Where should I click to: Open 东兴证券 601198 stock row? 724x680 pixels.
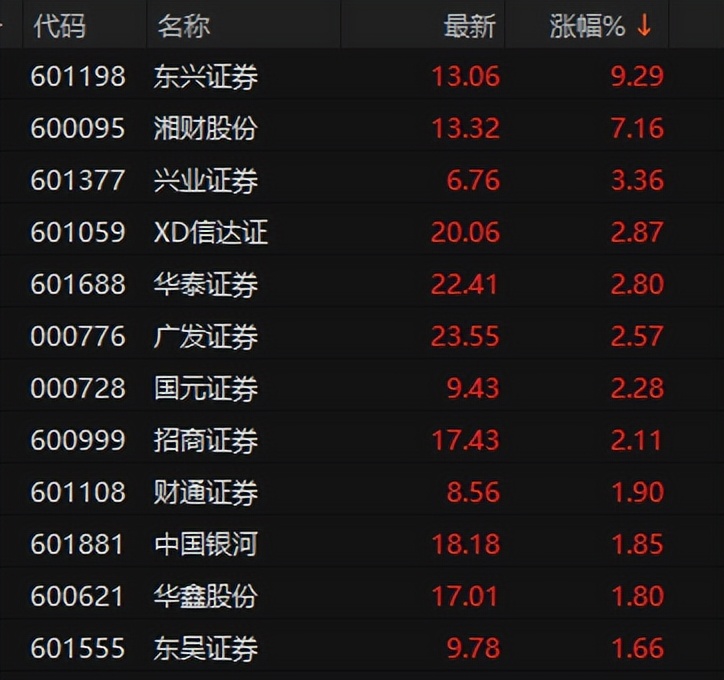click(x=206, y=76)
